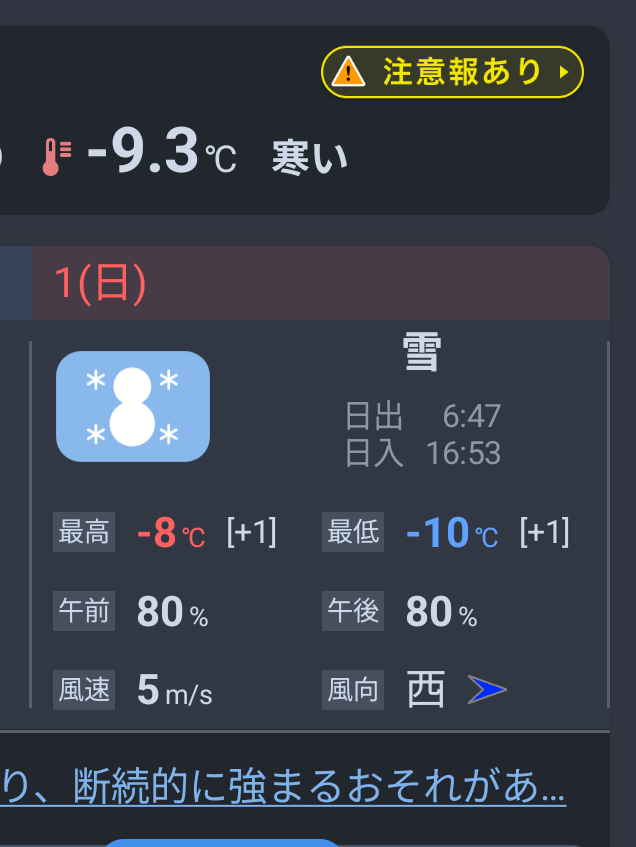Open the underlined weather alert text link
The height and width of the screenshot is (847, 636).
click(x=283, y=785)
